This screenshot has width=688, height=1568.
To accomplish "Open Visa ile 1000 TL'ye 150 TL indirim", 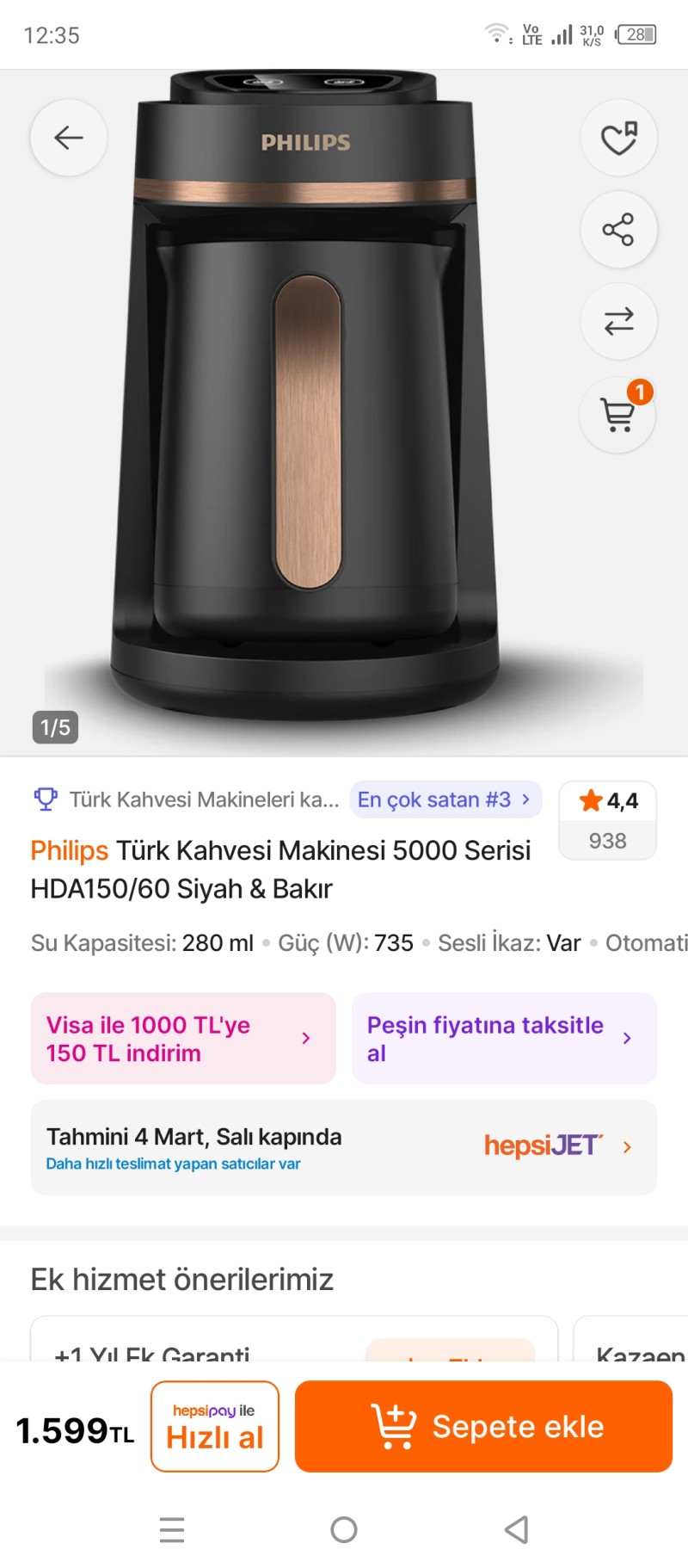I will tap(183, 1039).
